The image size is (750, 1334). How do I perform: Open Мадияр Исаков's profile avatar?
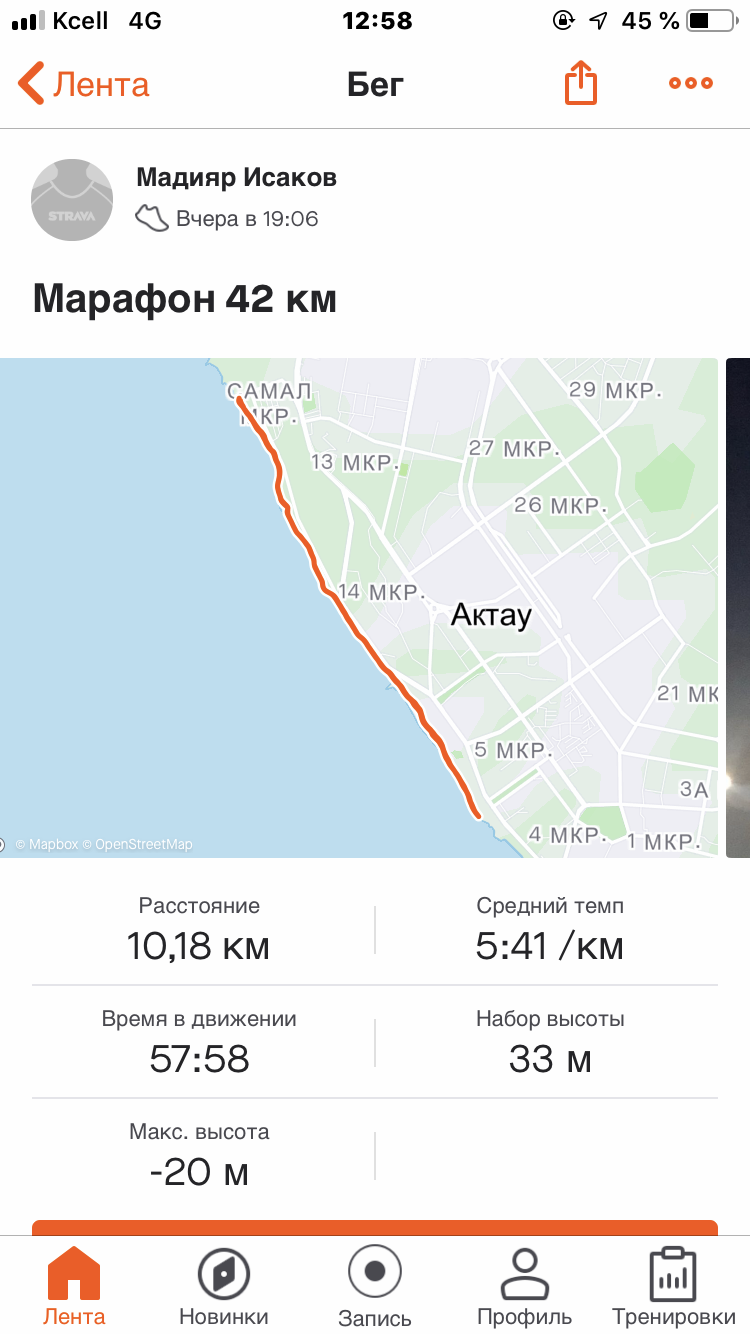click(x=72, y=199)
